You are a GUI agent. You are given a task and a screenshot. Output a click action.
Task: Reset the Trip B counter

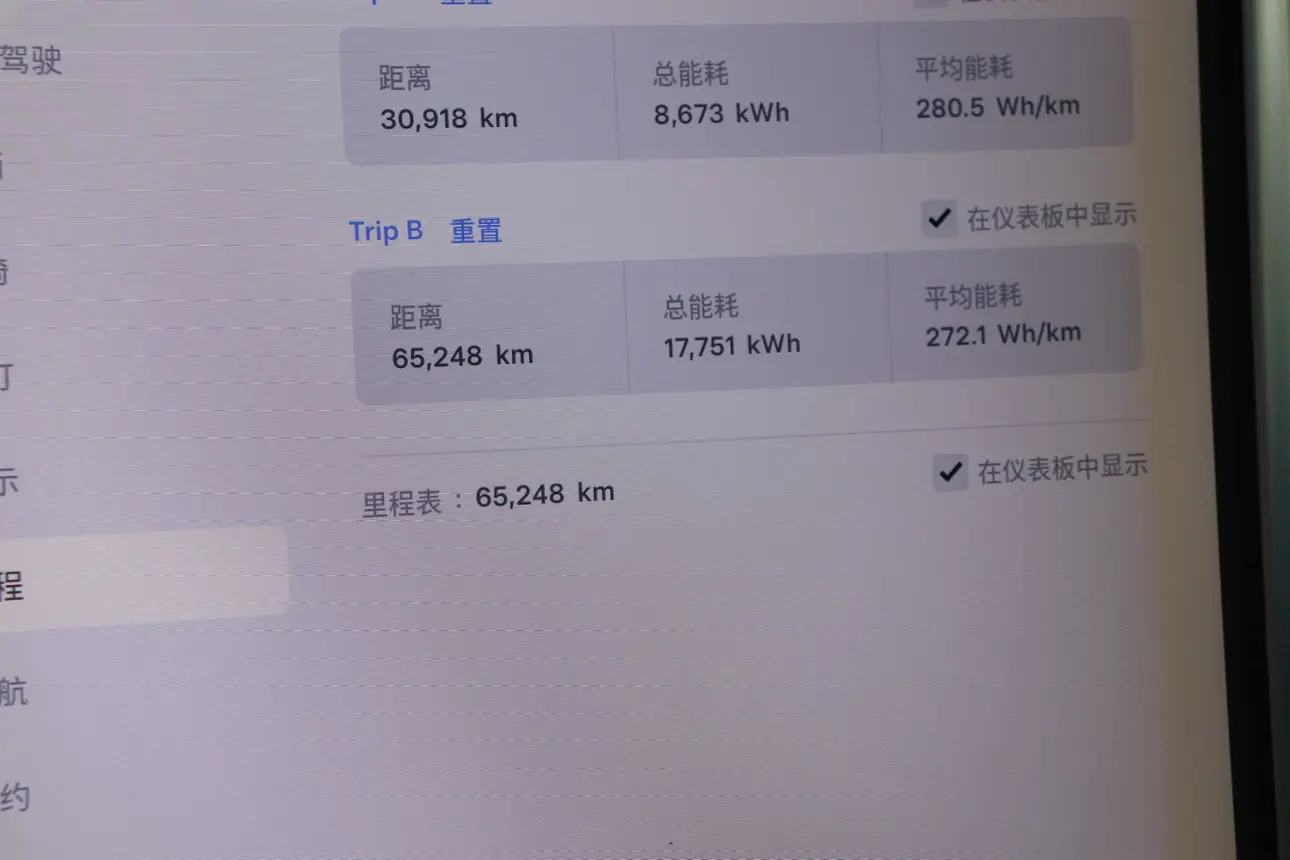[475, 231]
